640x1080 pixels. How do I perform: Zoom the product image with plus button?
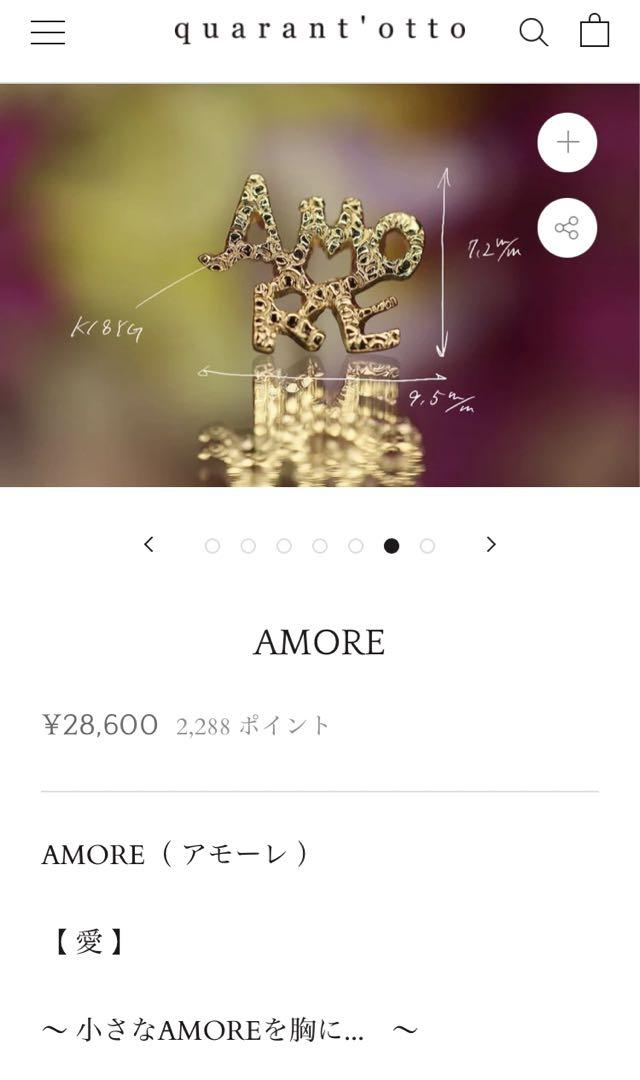click(x=567, y=143)
